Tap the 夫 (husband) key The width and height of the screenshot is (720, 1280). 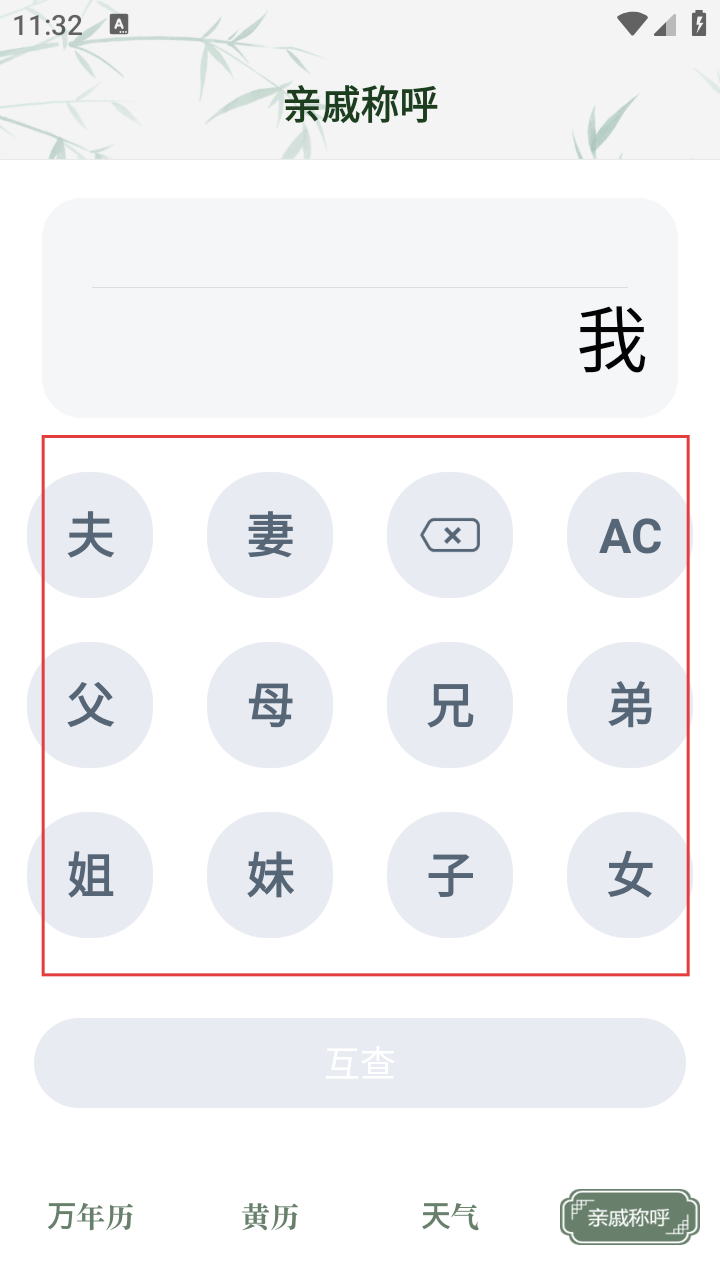click(90, 535)
